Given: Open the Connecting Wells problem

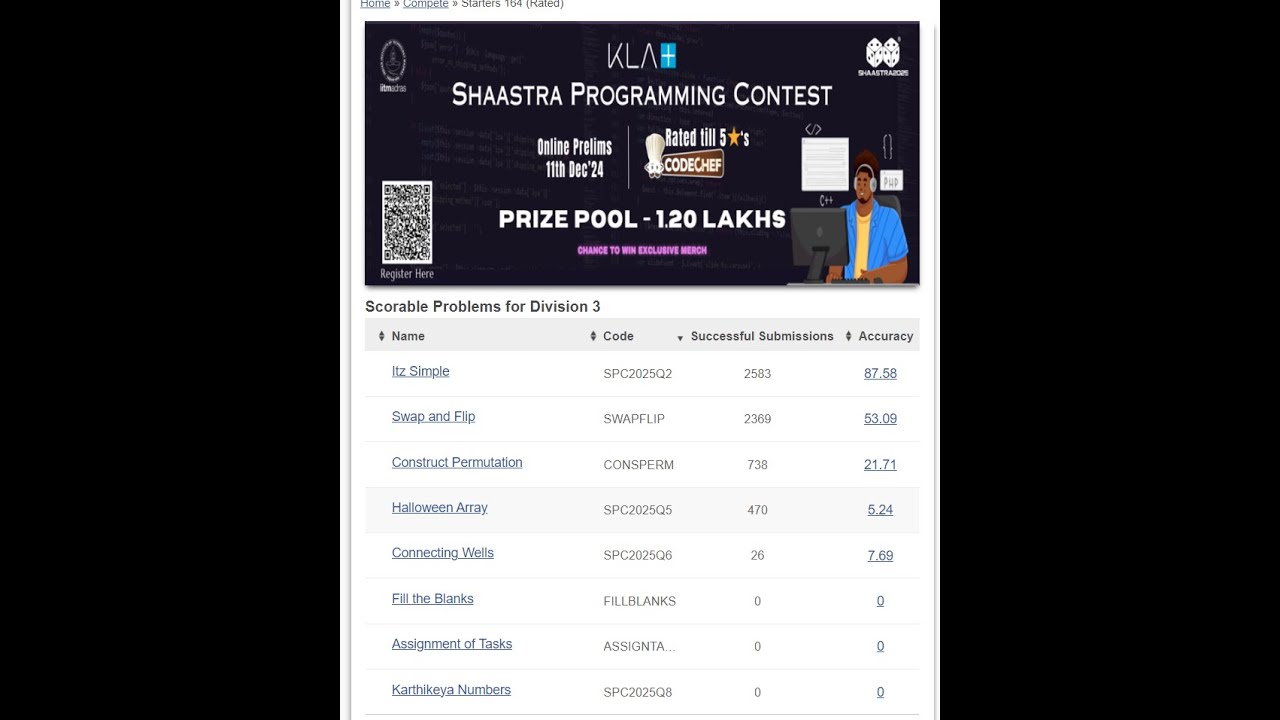Looking at the screenshot, I should pyautogui.click(x=442, y=553).
